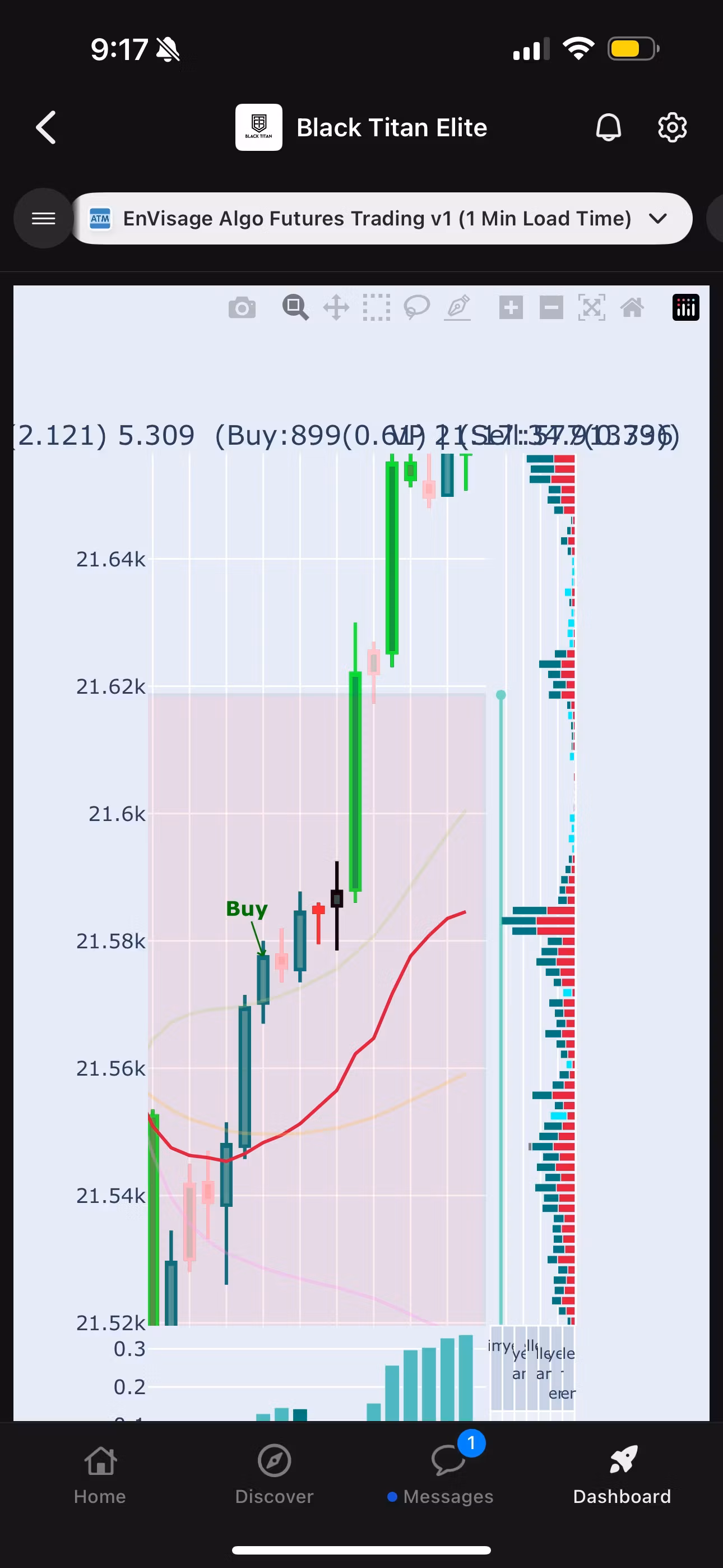Download chart as image via camera

point(242,307)
